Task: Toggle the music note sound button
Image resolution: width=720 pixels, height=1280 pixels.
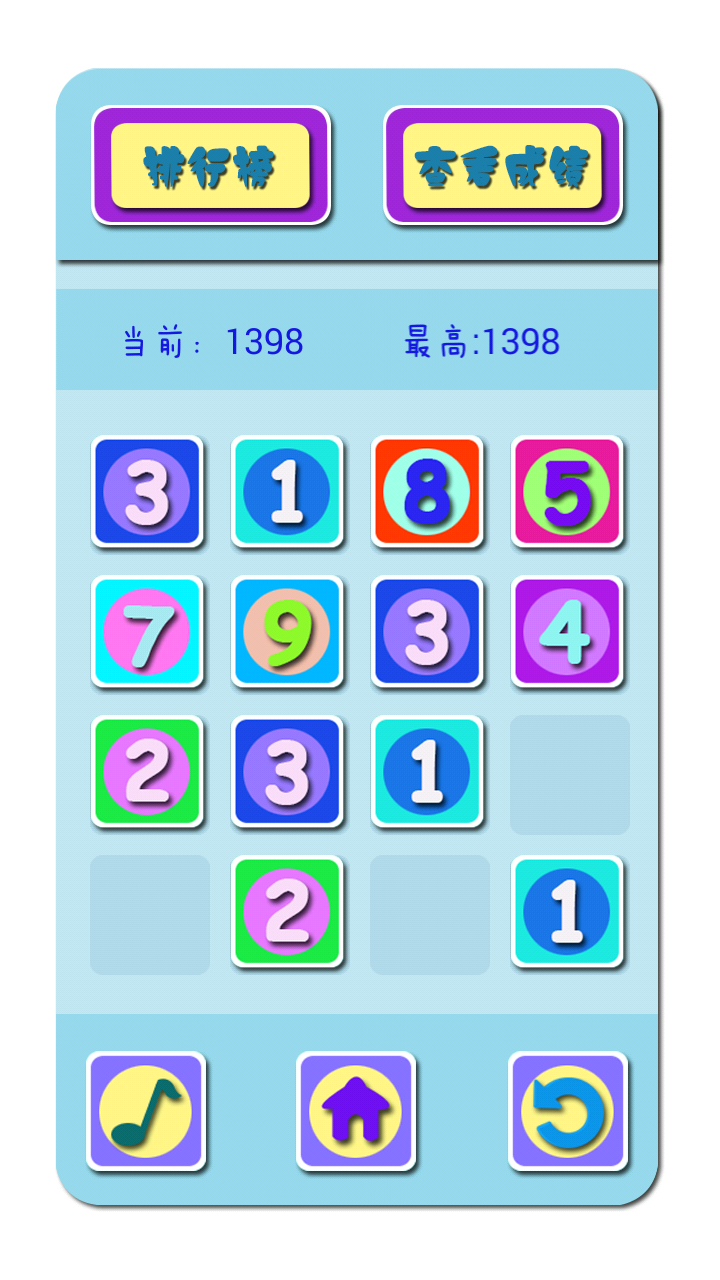Action: (146, 1111)
